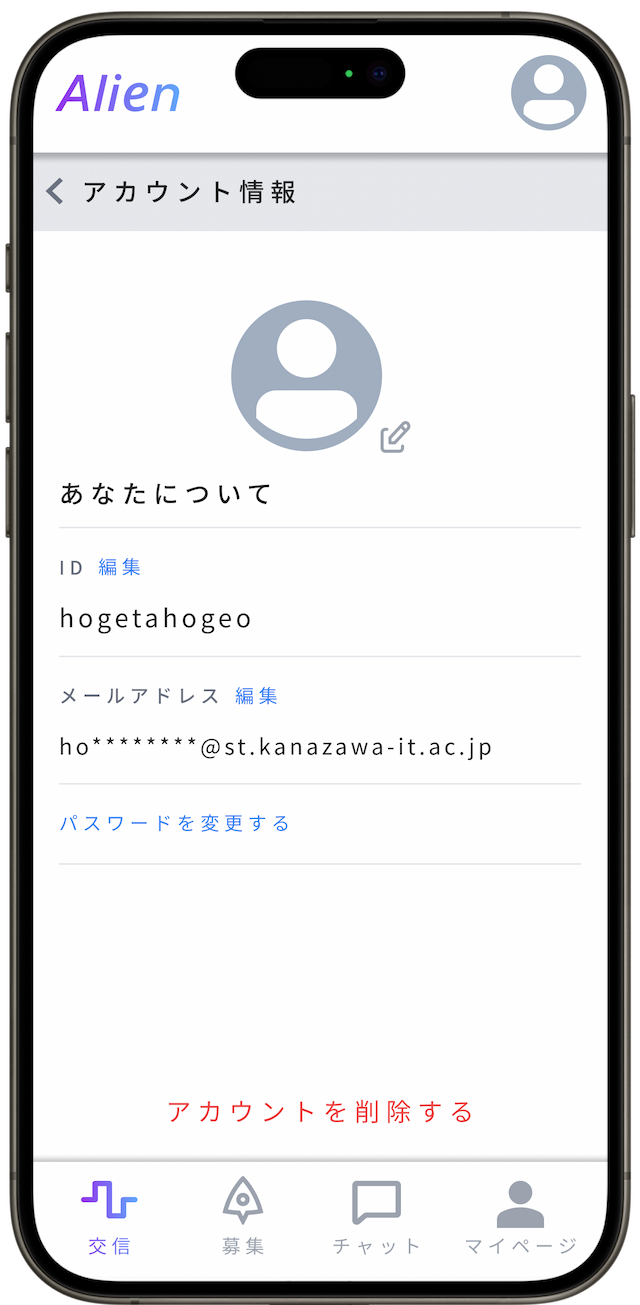Tap 編集 next to ID

click(120, 567)
